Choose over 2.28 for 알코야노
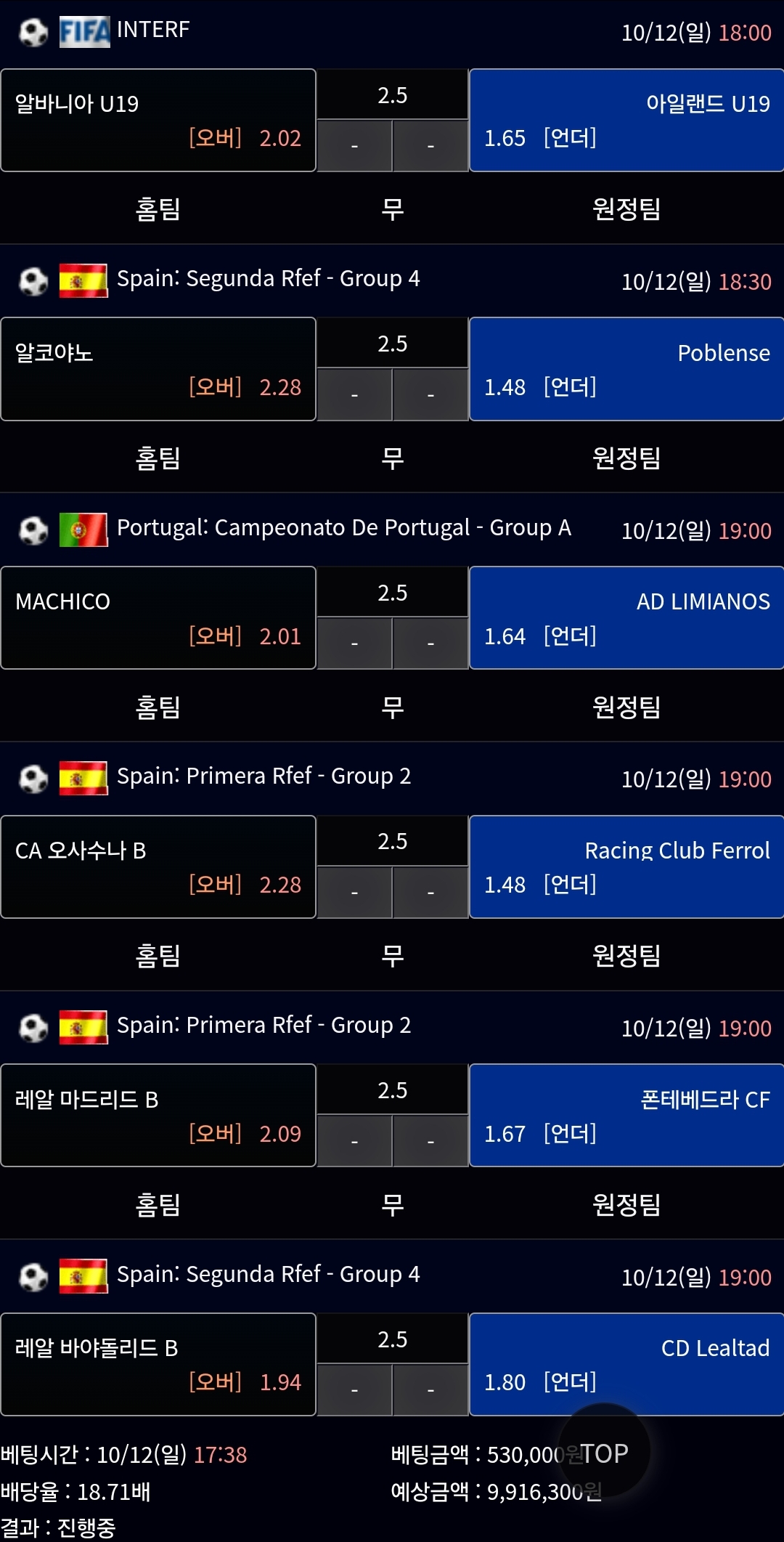This screenshot has width=784, height=1542. (158, 369)
